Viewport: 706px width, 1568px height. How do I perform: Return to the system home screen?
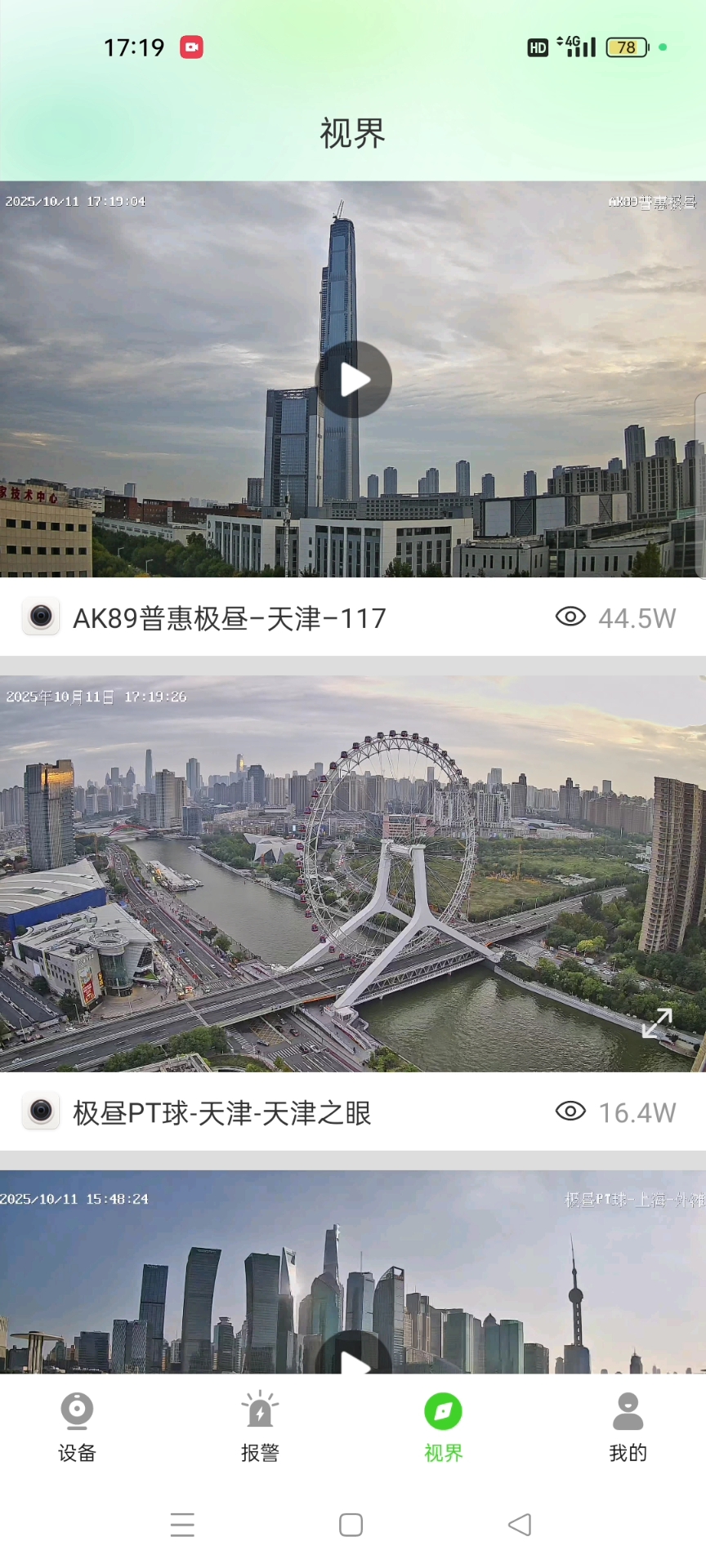pos(351,1525)
